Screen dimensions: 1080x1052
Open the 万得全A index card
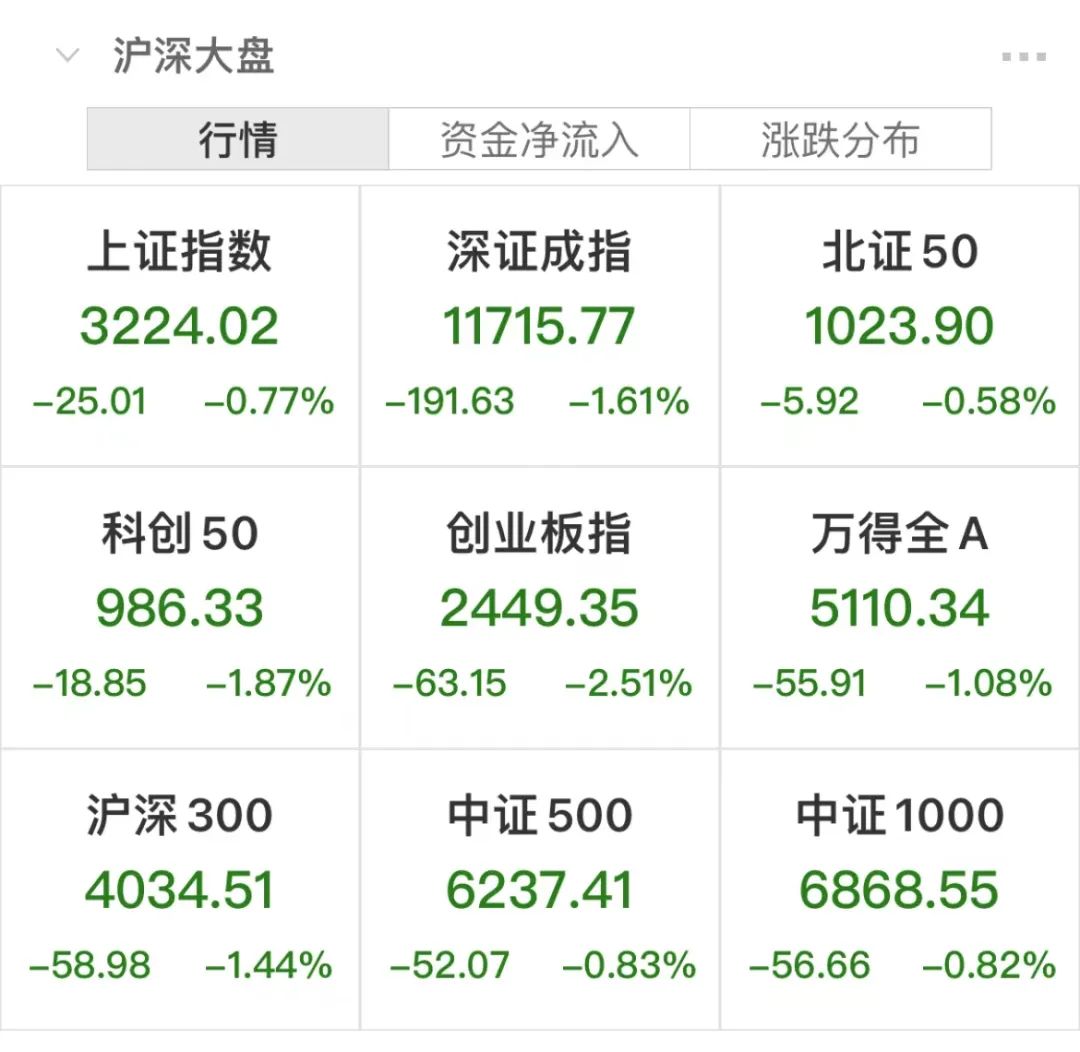(900, 608)
